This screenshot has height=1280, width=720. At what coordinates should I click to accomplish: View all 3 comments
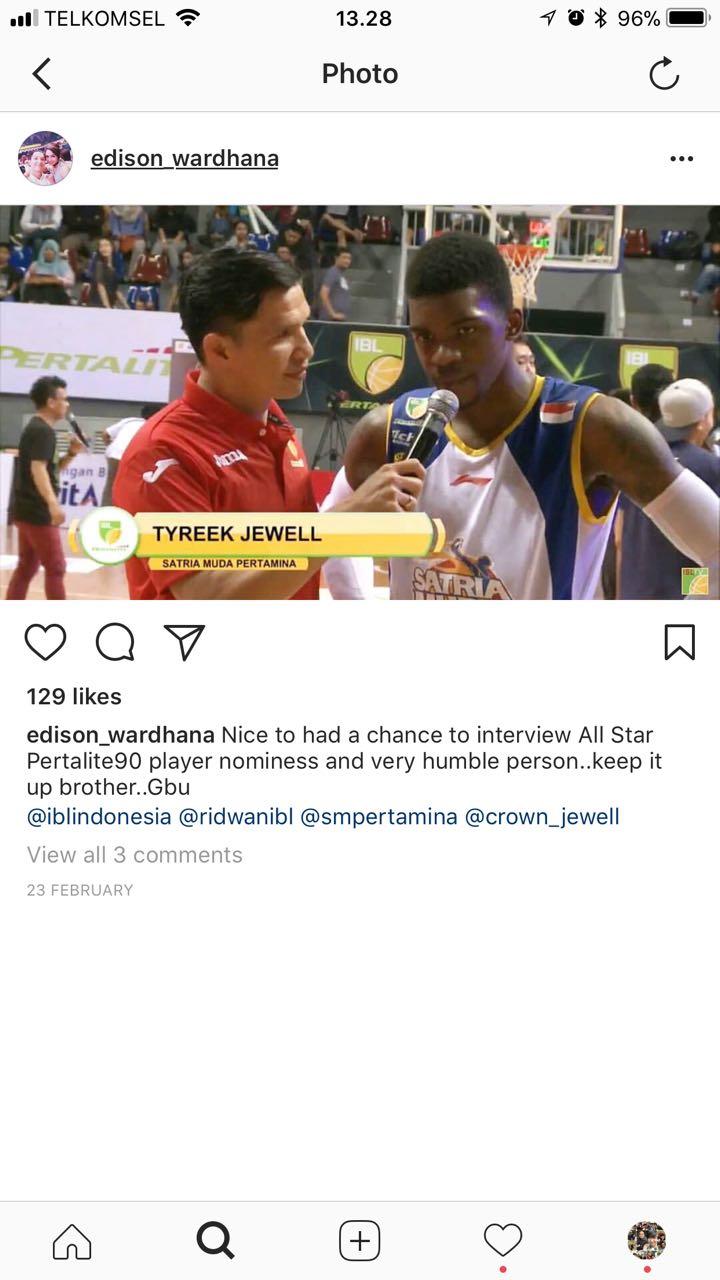134,855
